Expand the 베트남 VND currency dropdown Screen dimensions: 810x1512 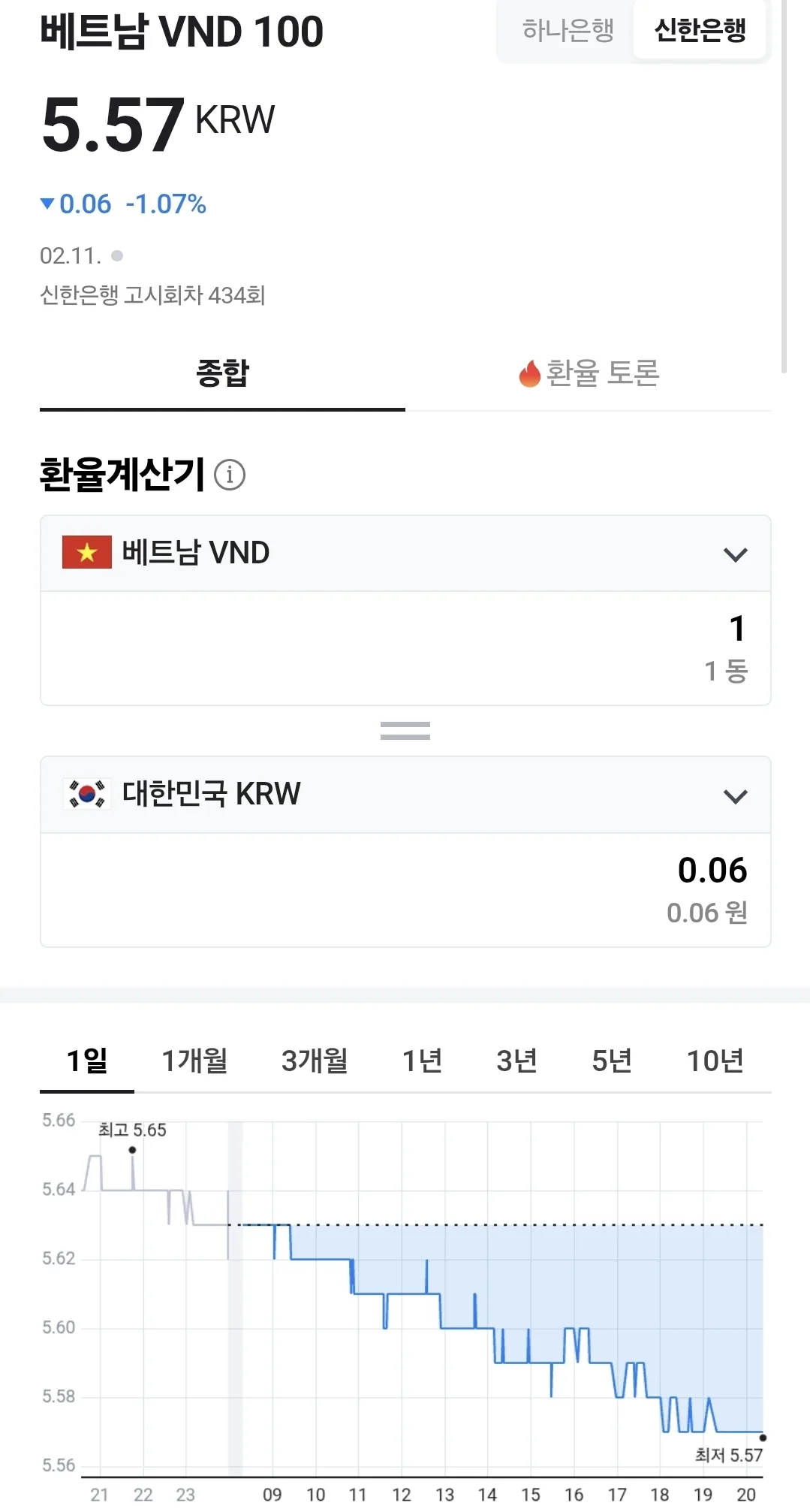[405, 554]
